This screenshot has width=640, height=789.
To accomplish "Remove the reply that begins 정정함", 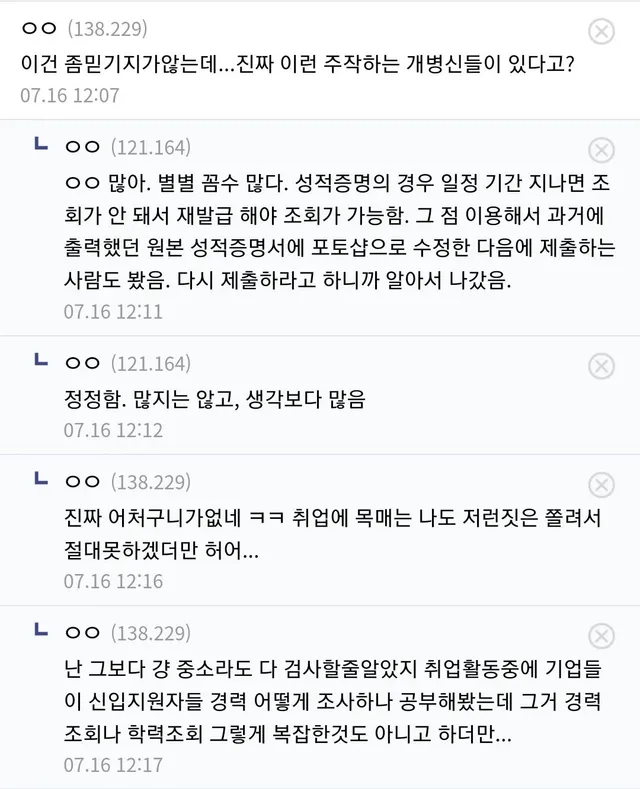I will (601, 366).
